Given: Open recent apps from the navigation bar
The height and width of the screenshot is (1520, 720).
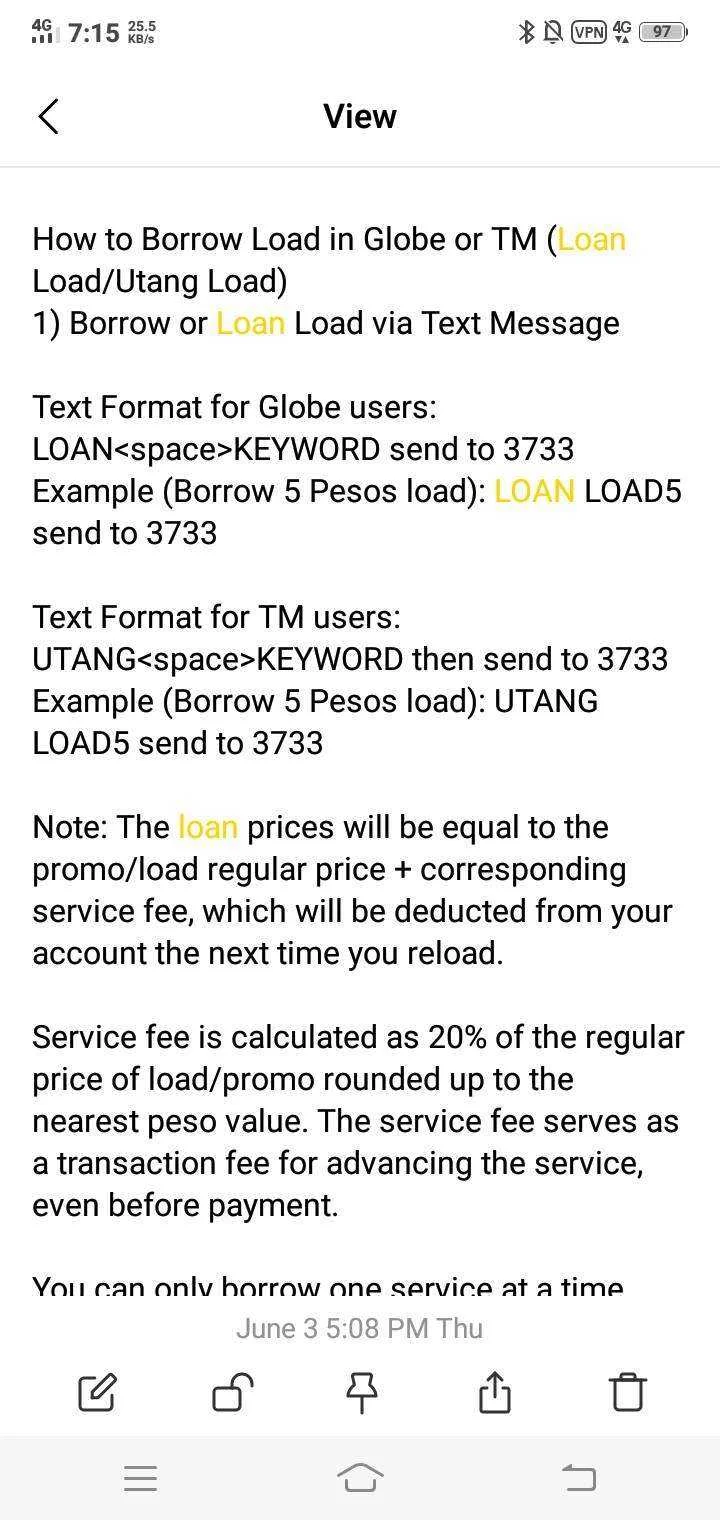Looking at the screenshot, I should 141,1478.
